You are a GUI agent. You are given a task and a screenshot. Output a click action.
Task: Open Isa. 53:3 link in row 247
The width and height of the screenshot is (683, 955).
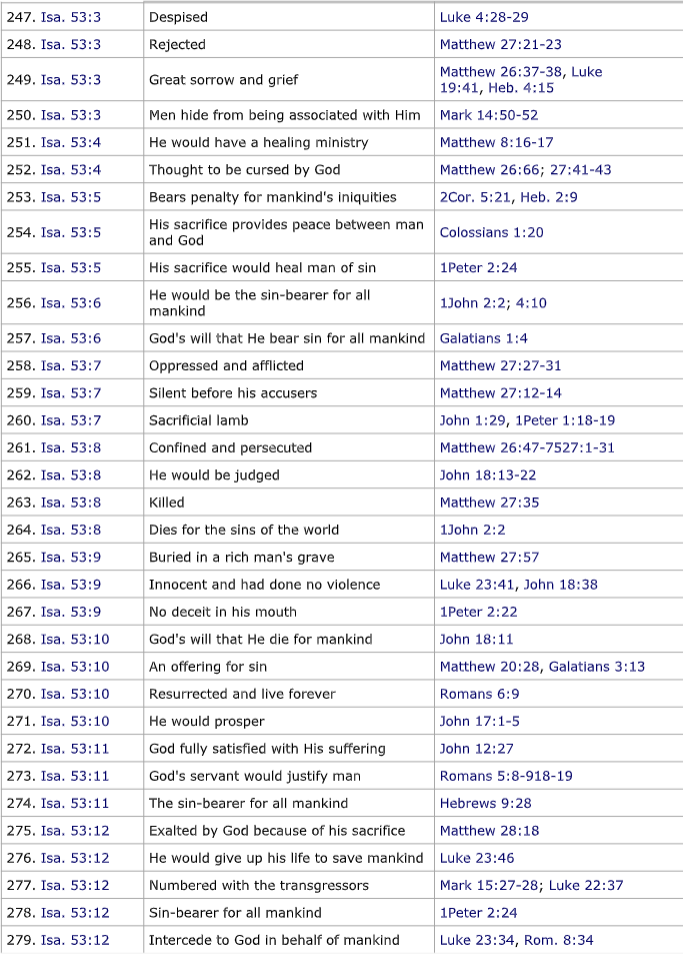tap(71, 17)
